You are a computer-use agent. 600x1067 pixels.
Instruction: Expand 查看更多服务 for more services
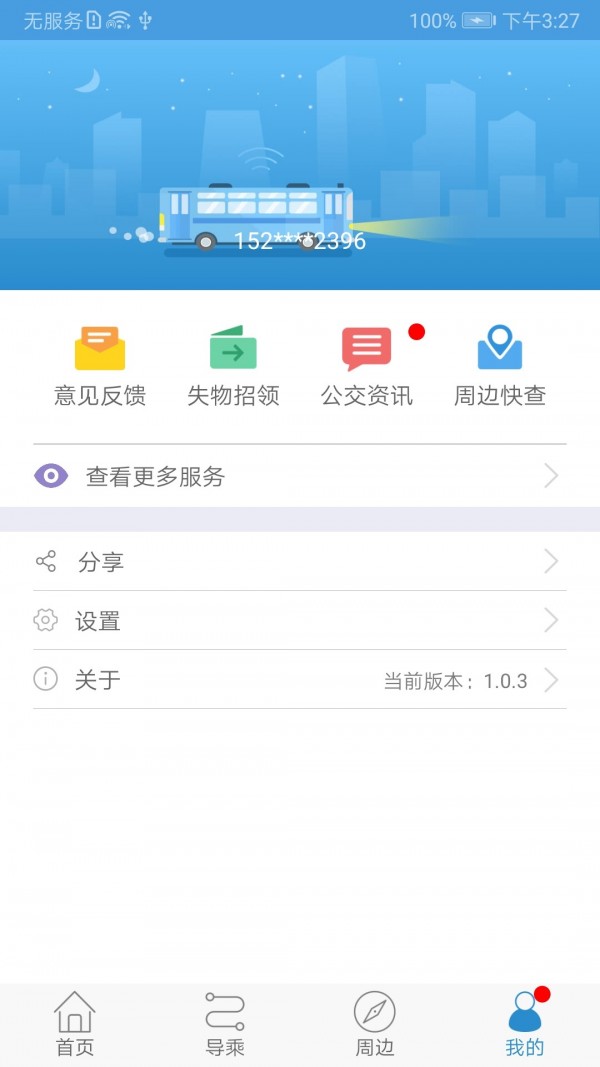tap(300, 476)
